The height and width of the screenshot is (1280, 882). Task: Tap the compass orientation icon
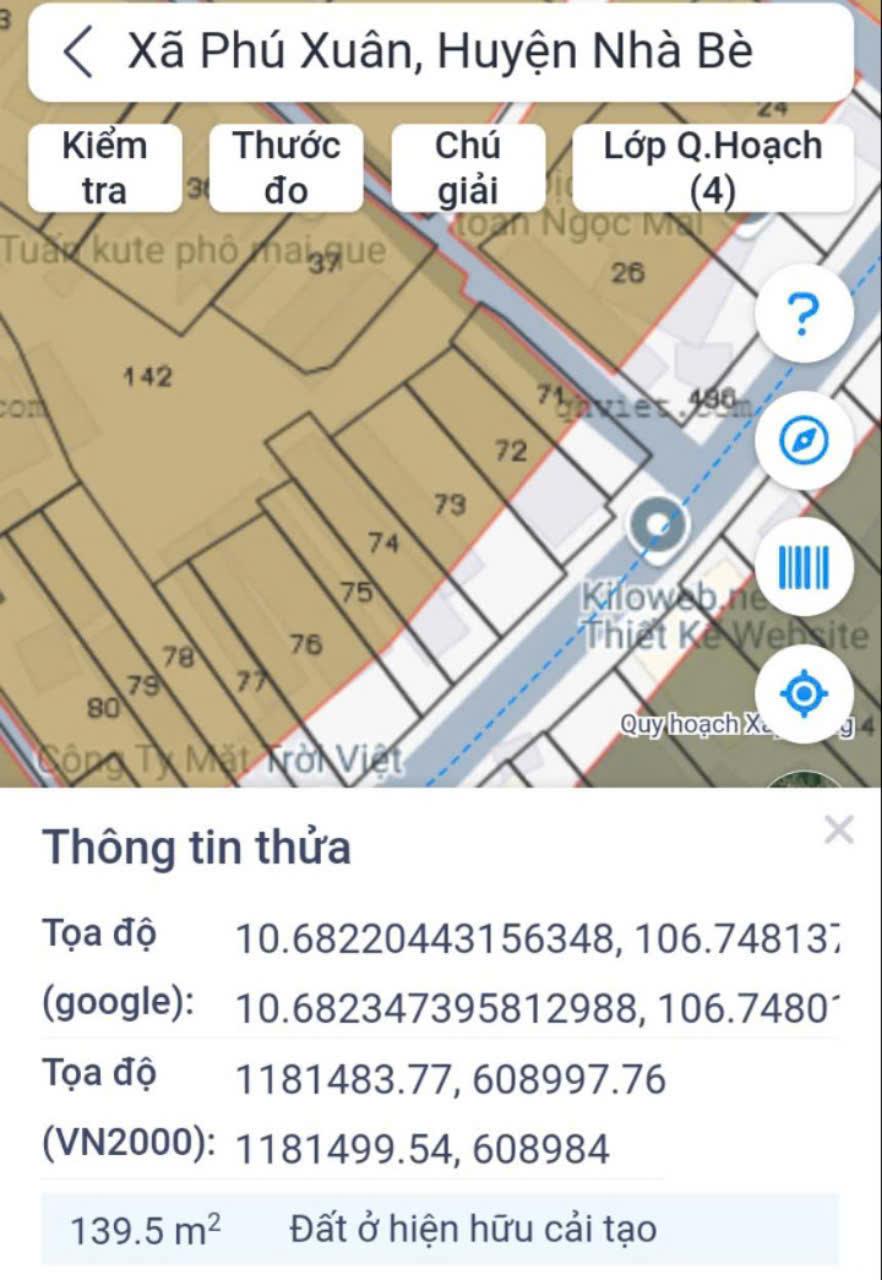coord(803,440)
